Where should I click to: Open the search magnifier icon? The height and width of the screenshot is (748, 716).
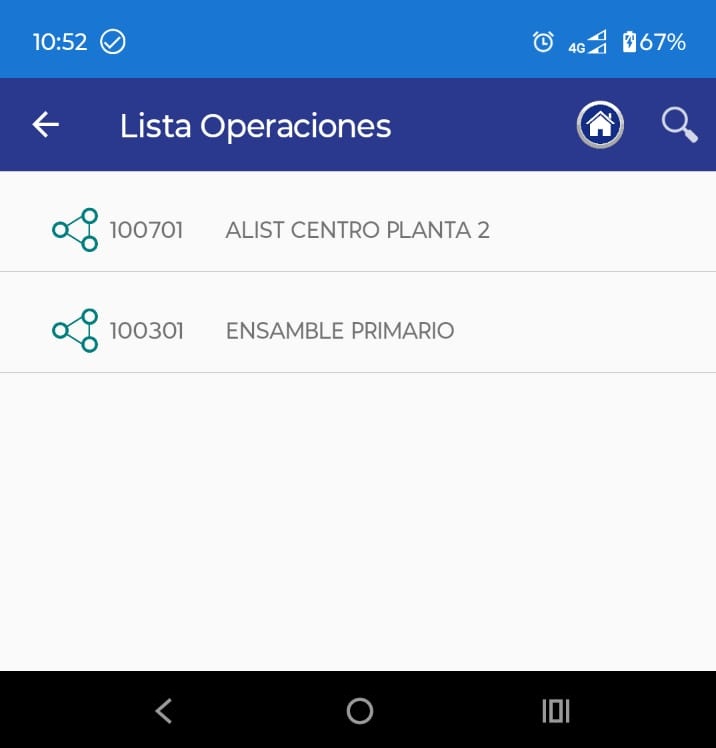click(x=679, y=125)
